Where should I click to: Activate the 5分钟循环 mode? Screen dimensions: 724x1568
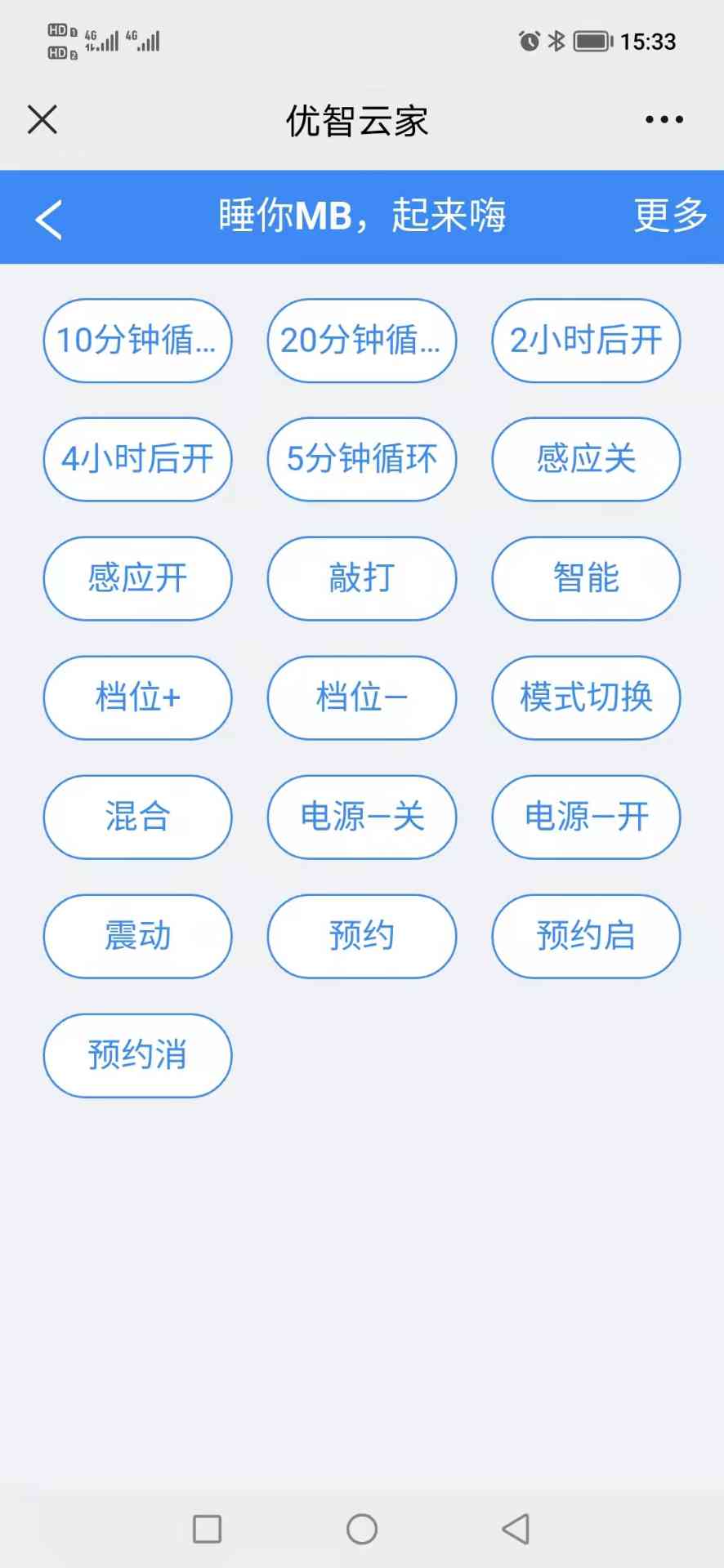(x=361, y=459)
